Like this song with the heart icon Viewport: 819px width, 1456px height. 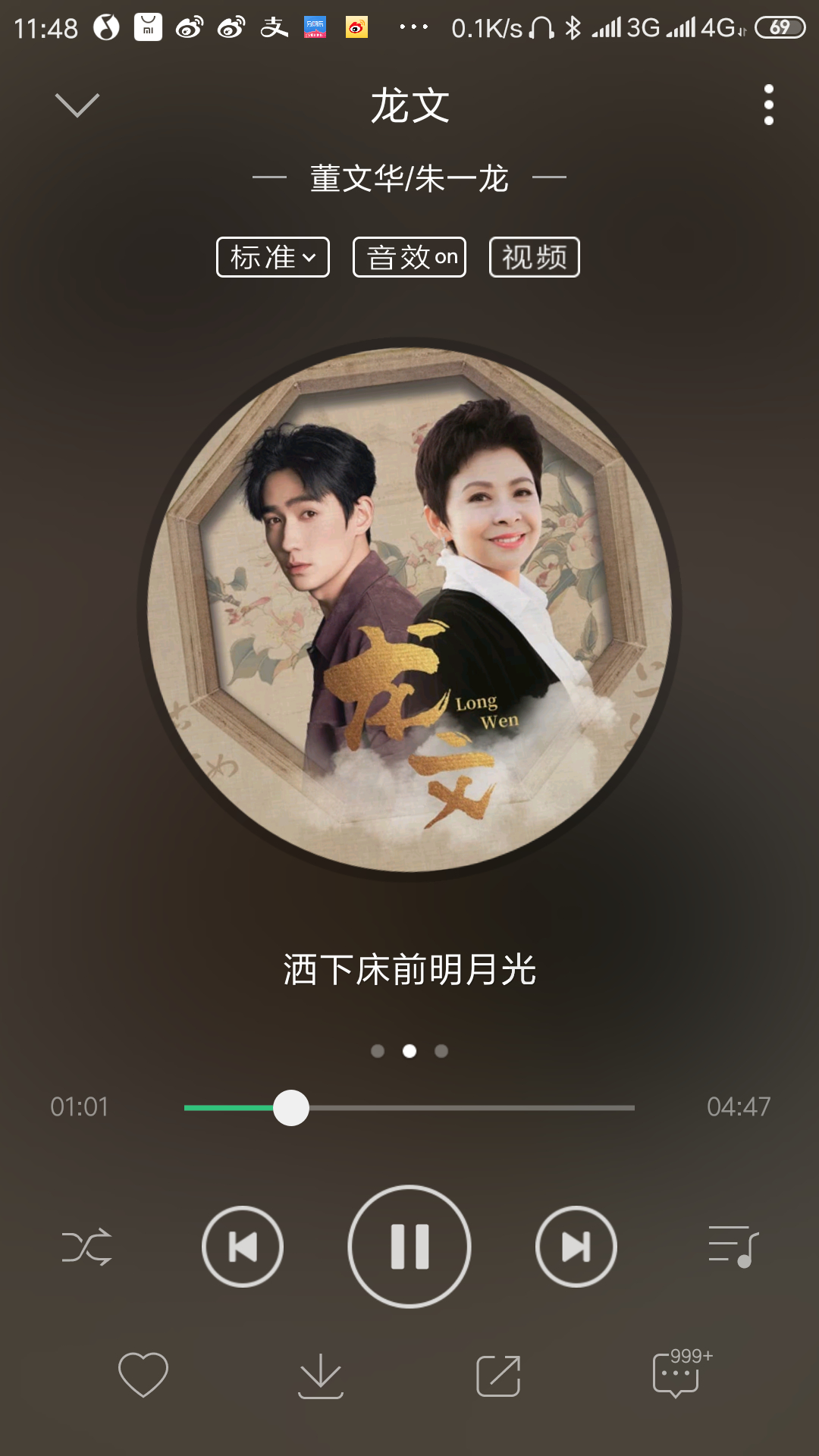[143, 1374]
